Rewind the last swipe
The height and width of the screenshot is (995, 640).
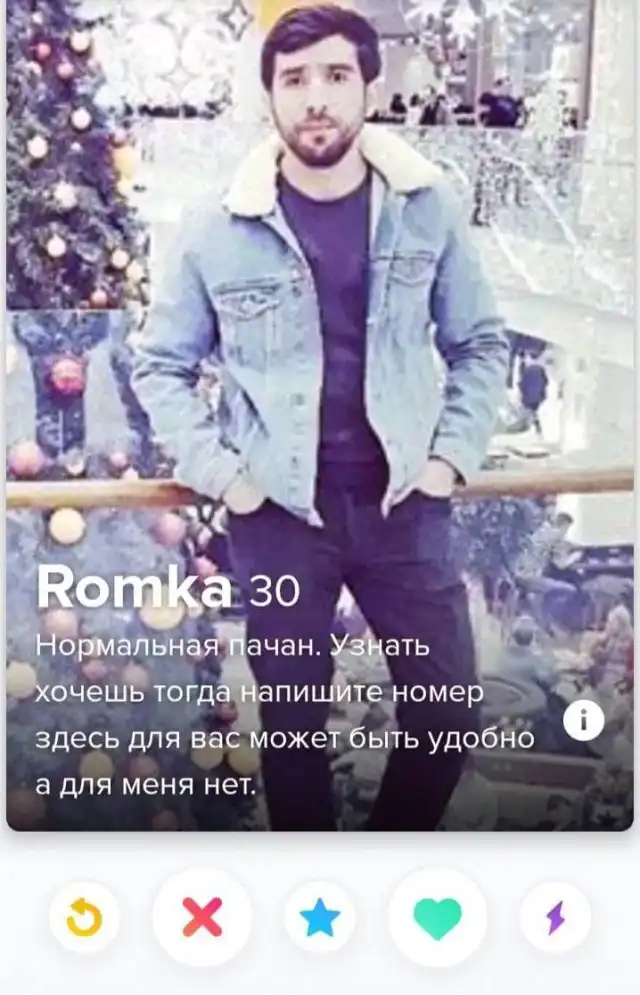tap(84, 917)
